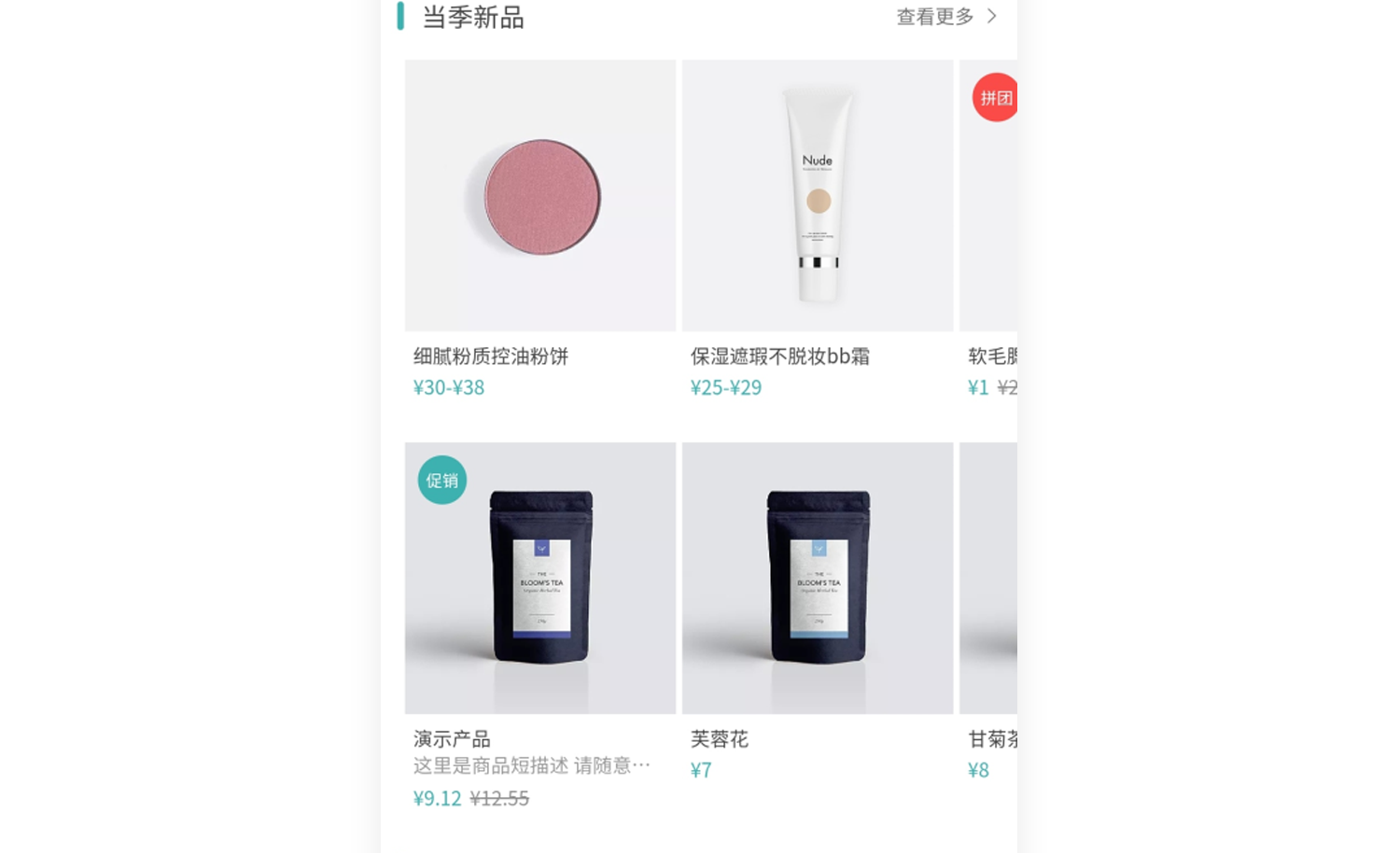
Task: Open 查看更多 in the 当季新品 section
Action: [x=945, y=17]
